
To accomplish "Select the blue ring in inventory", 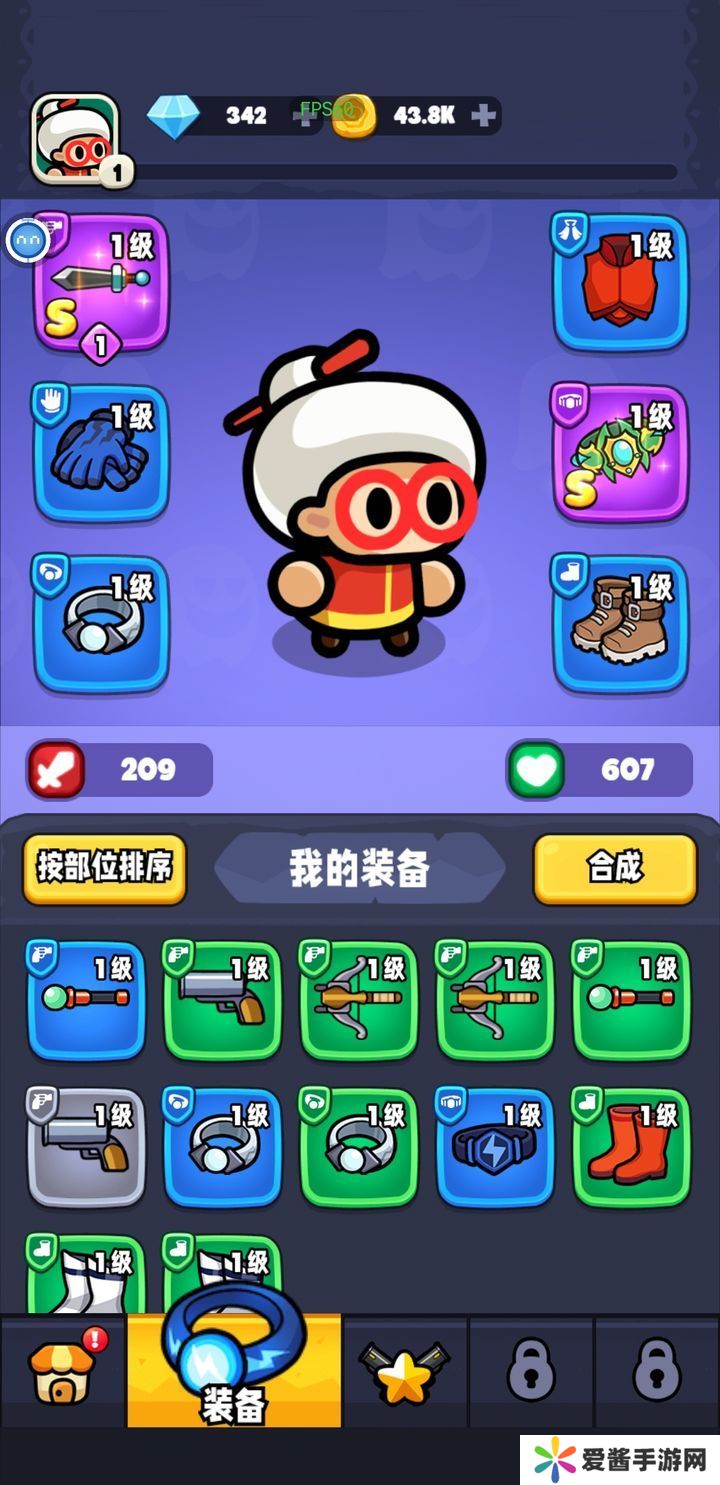I will [x=222, y=1146].
